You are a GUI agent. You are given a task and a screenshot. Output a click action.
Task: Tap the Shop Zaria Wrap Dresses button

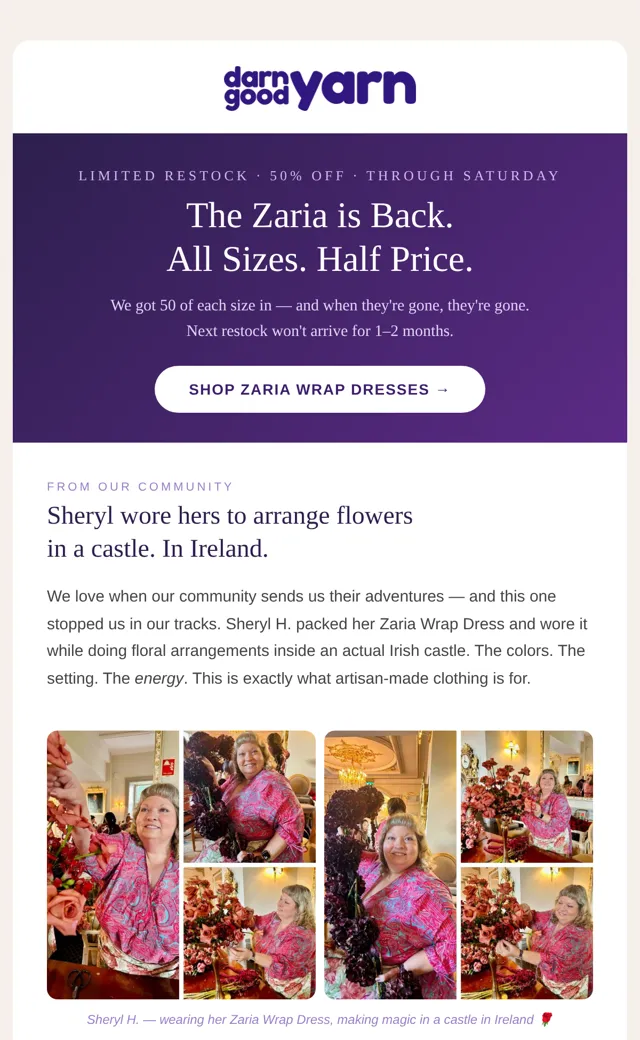(320, 389)
